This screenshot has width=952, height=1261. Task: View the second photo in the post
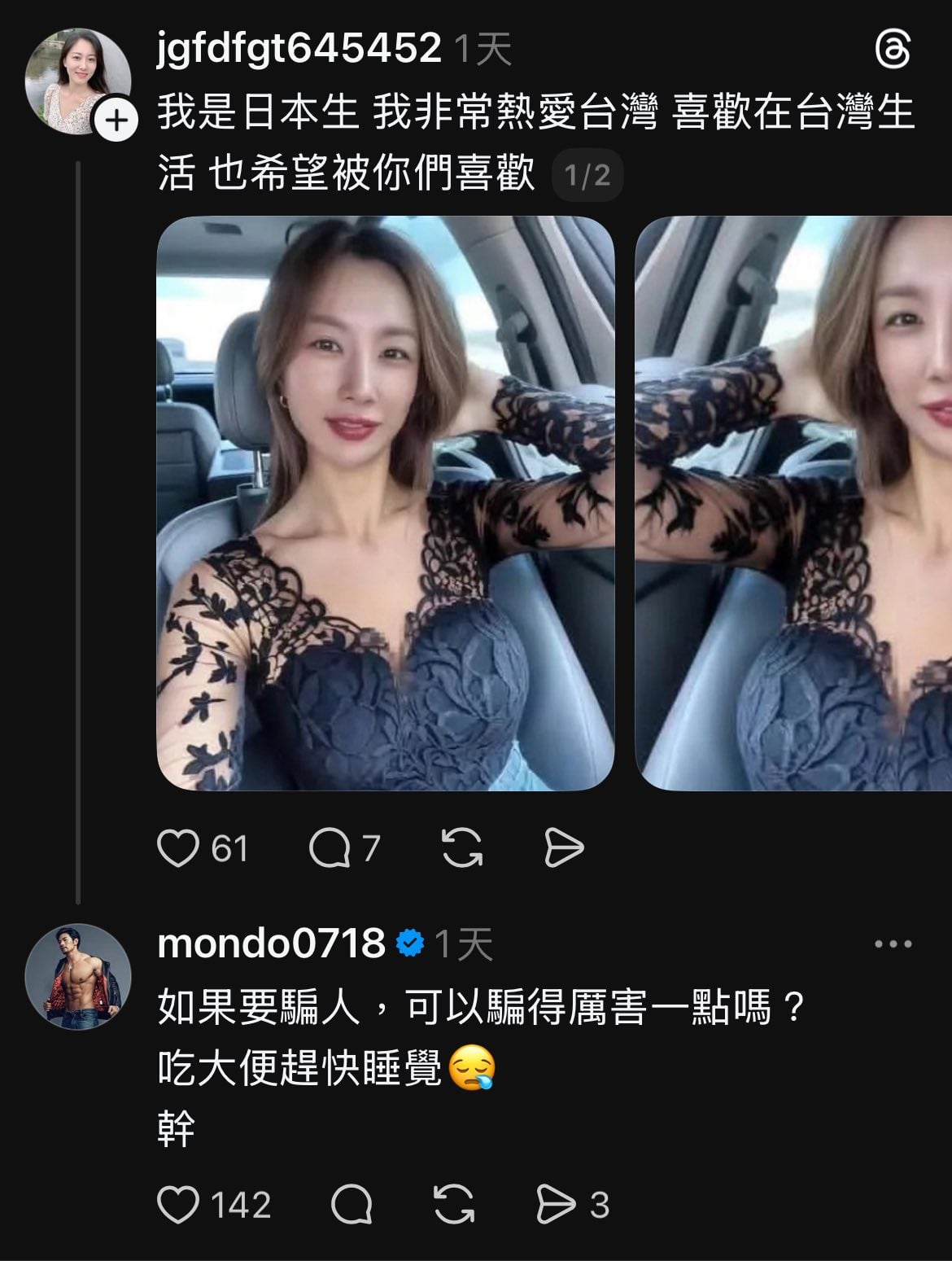pos(793,502)
